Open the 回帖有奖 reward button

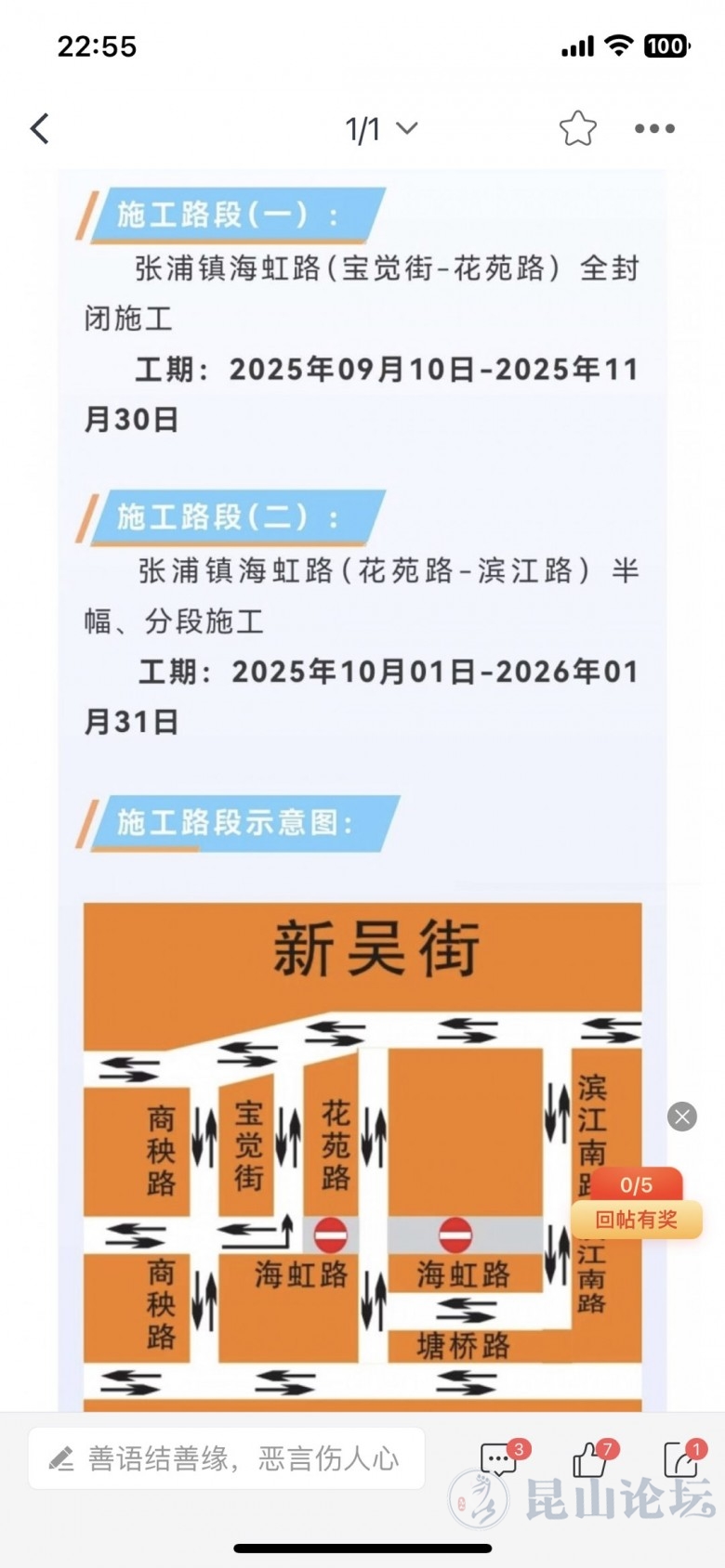(x=637, y=1220)
